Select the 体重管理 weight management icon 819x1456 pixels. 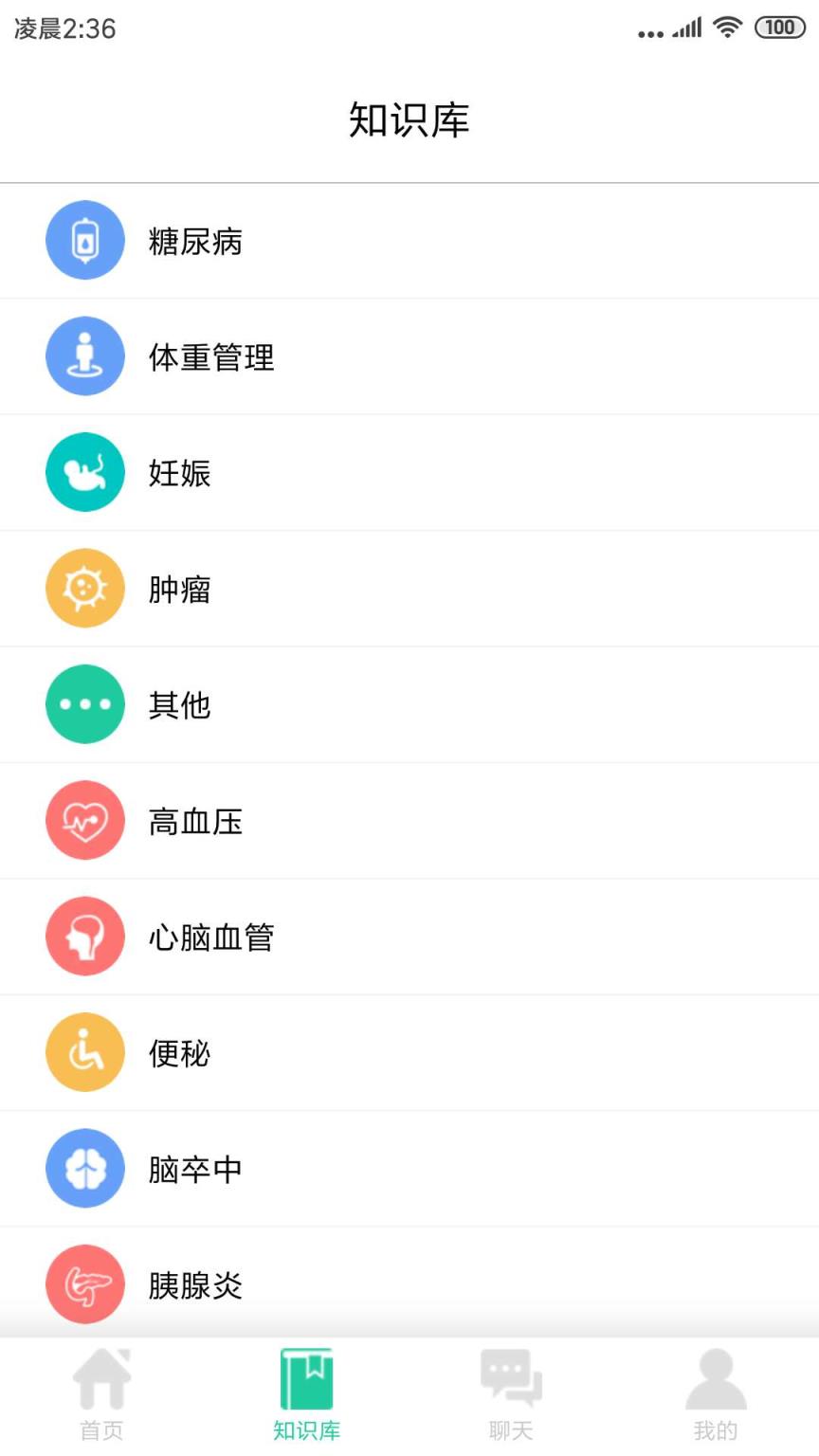[85, 355]
